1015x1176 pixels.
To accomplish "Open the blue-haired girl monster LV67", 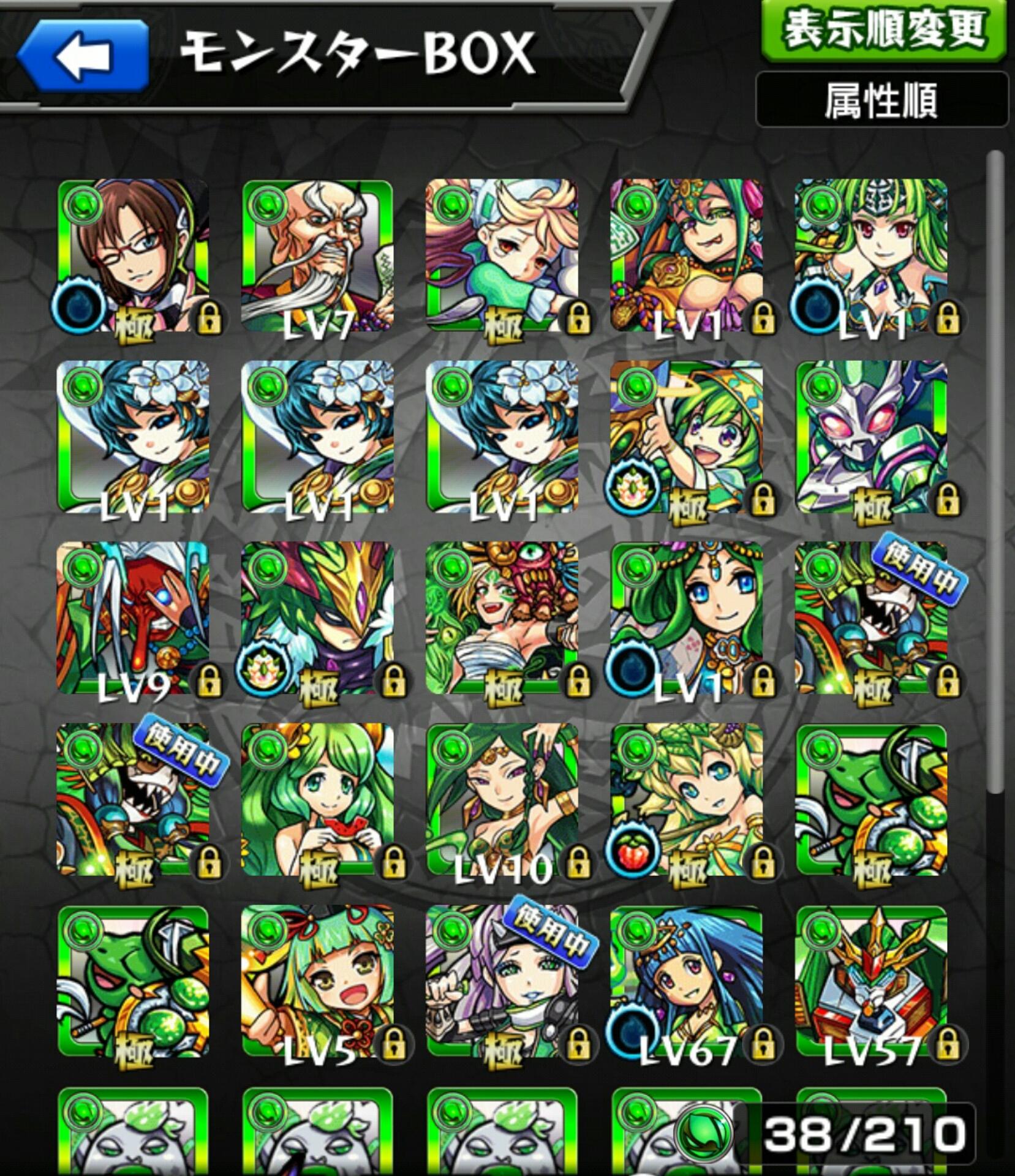I will 687,981.
